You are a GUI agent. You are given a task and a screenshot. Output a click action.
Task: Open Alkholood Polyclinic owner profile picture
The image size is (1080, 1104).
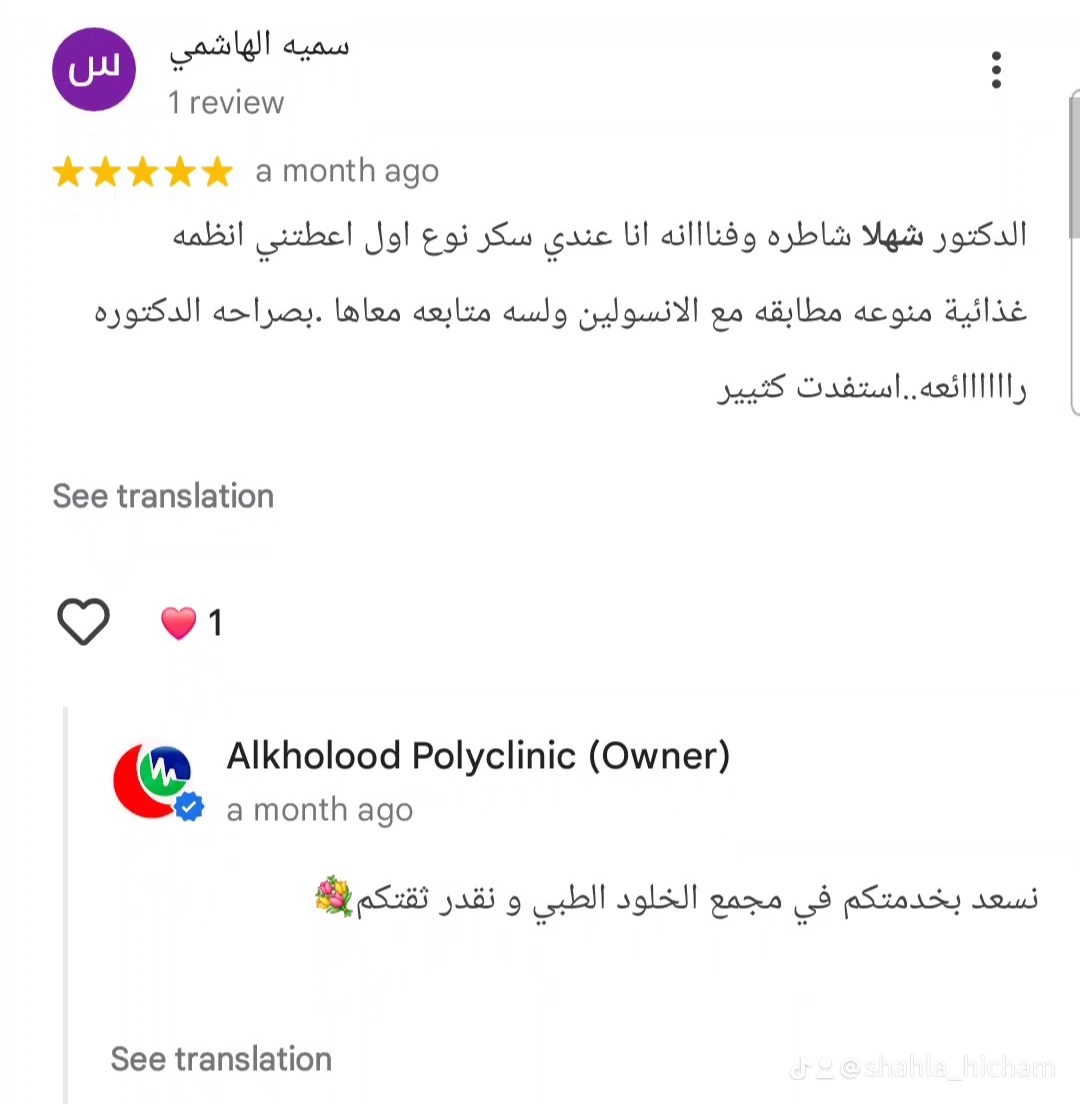[x=157, y=782]
